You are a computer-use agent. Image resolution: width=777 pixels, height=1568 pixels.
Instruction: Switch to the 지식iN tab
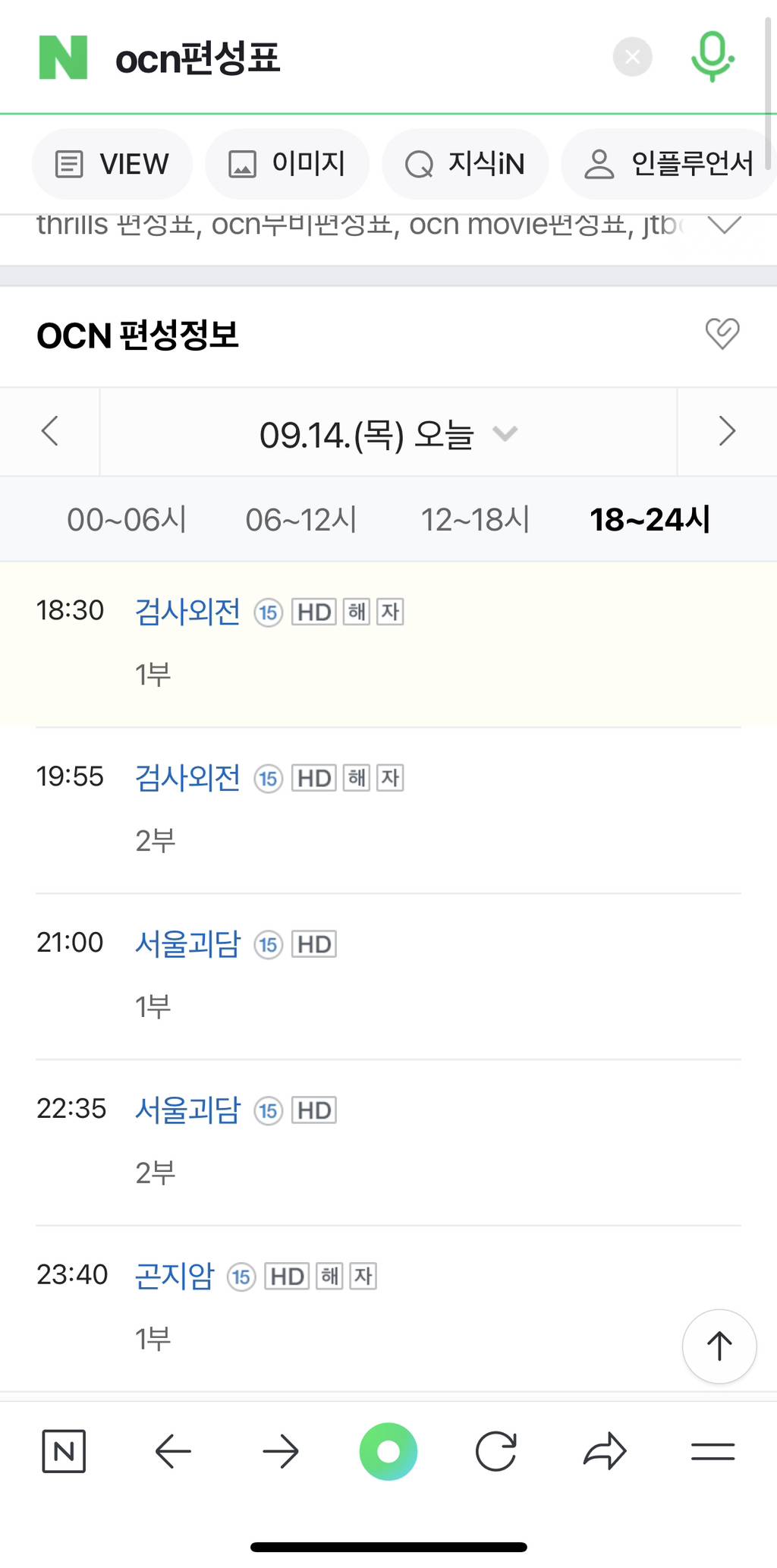click(465, 164)
